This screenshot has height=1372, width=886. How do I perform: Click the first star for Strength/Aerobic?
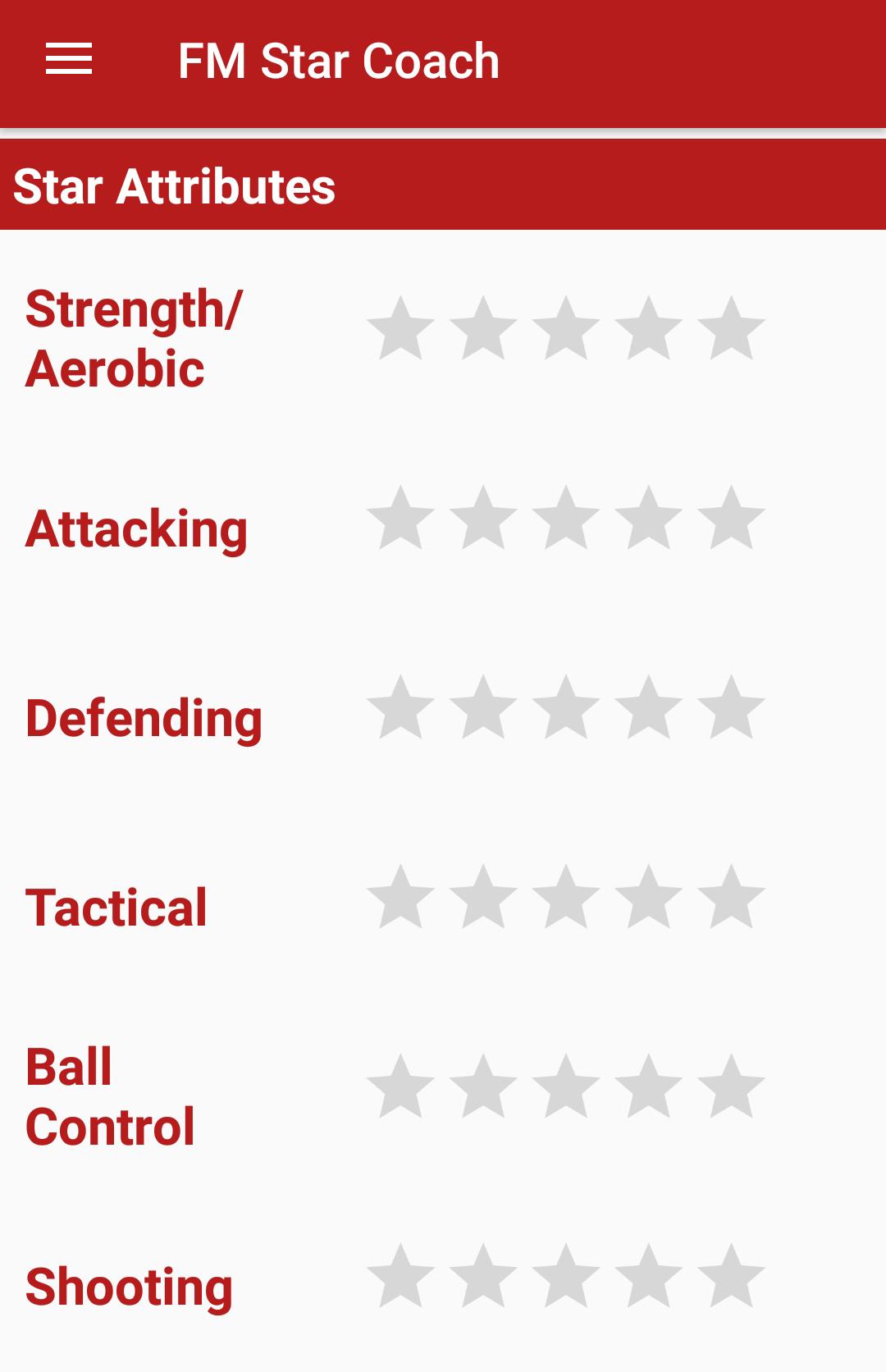[x=401, y=328]
